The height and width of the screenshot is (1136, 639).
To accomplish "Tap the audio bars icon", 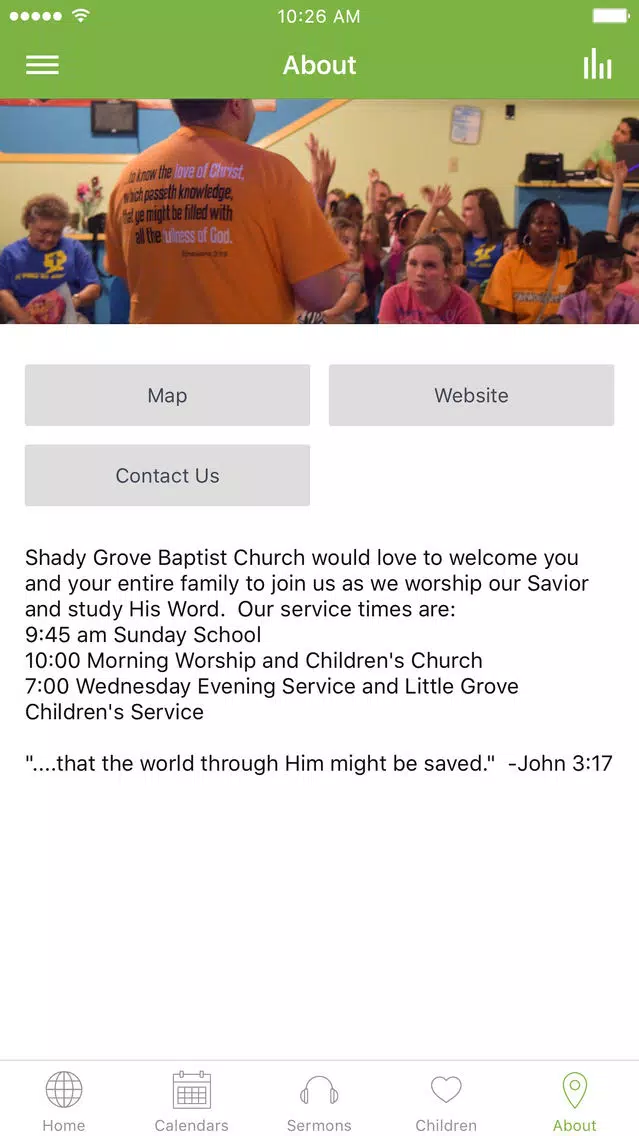I will pyautogui.click(x=597, y=64).
